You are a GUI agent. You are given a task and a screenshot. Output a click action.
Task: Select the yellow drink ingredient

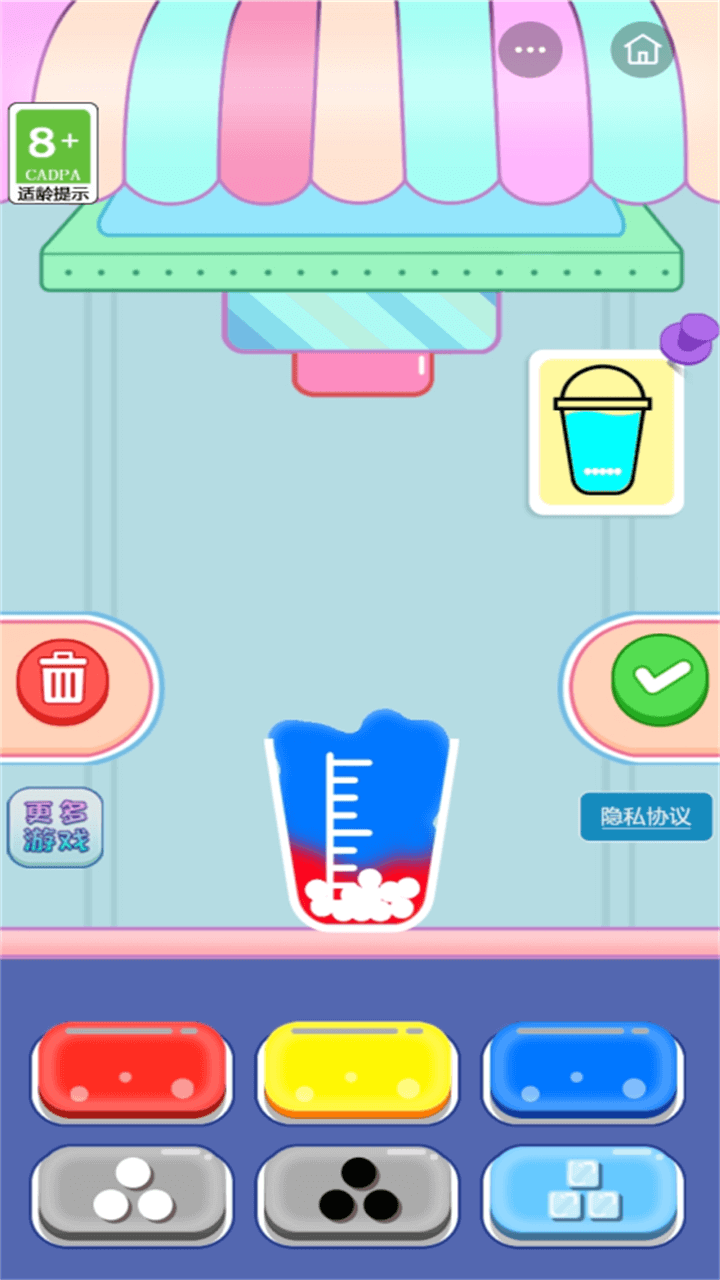point(357,1075)
